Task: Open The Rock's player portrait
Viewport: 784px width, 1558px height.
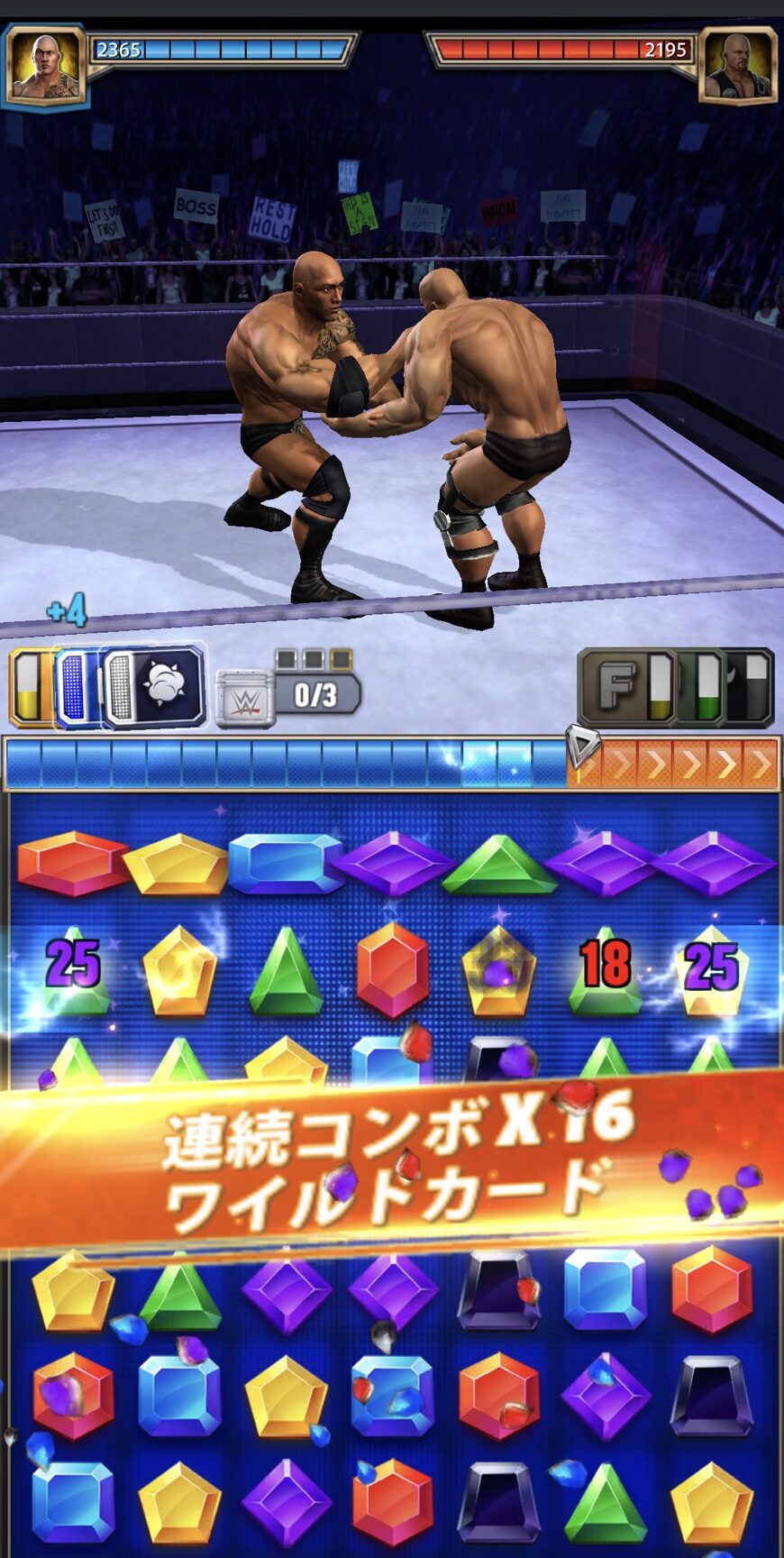Action: point(44,65)
